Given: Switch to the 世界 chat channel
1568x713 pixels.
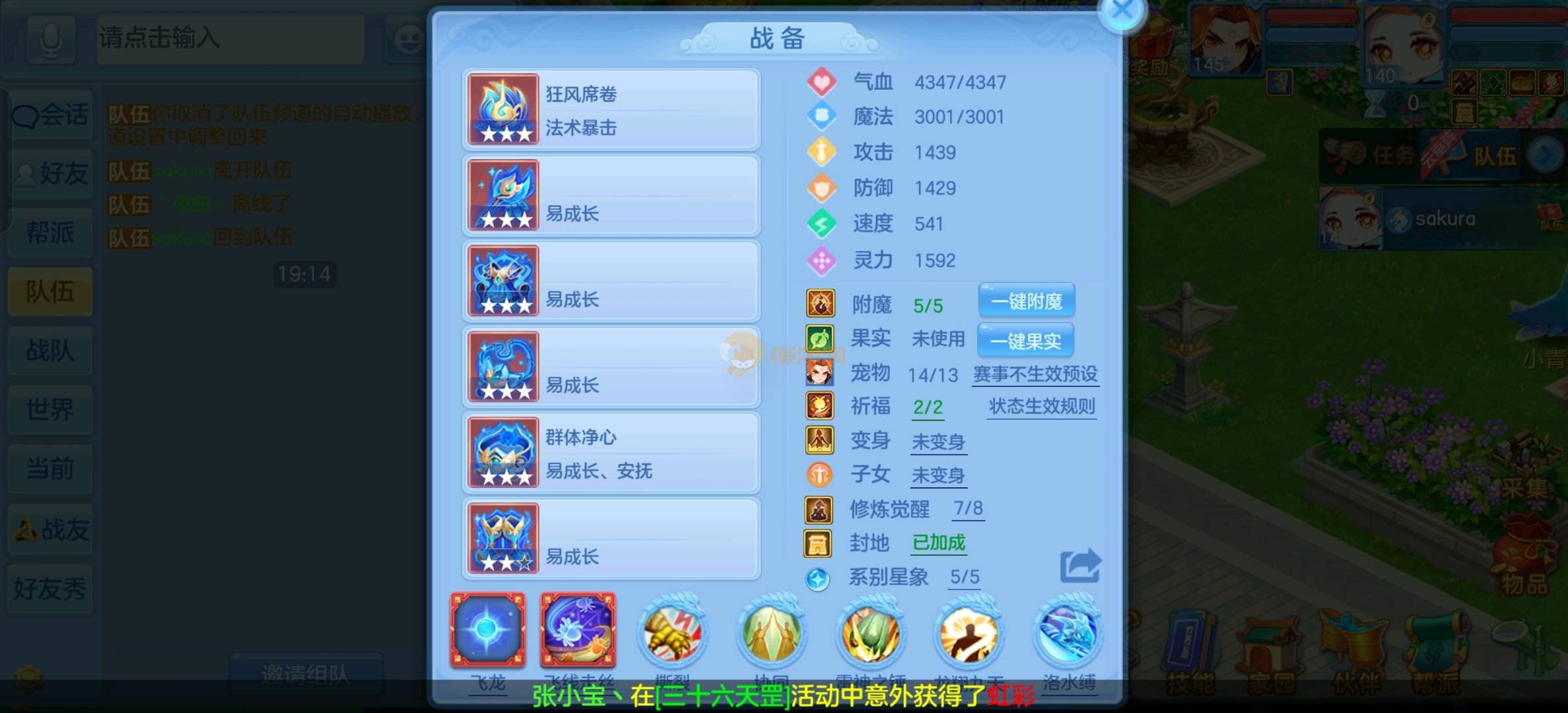Looking at the screenshot, I should [50, 410].
